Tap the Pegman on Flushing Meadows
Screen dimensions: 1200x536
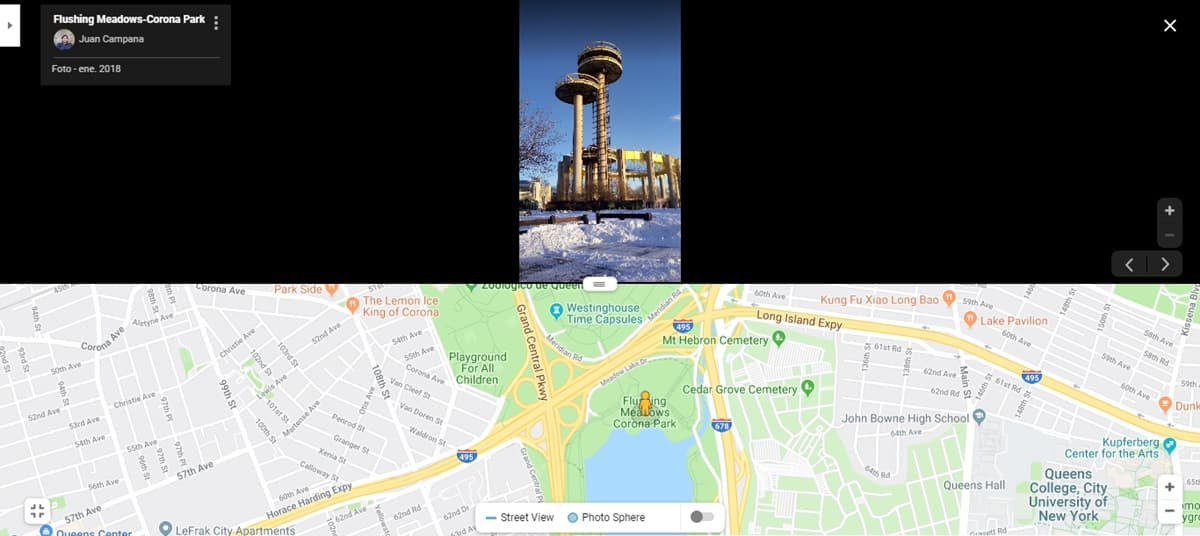pos(645,403)
